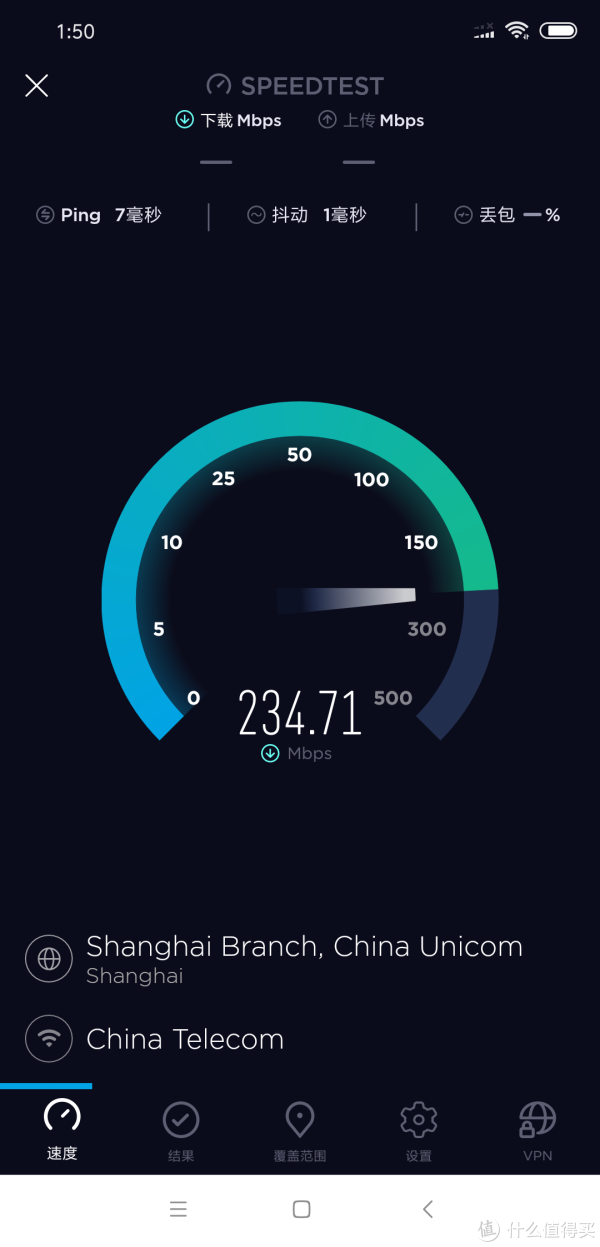
Task: Tap the system home button
Action: click(x=301, y=1209)
